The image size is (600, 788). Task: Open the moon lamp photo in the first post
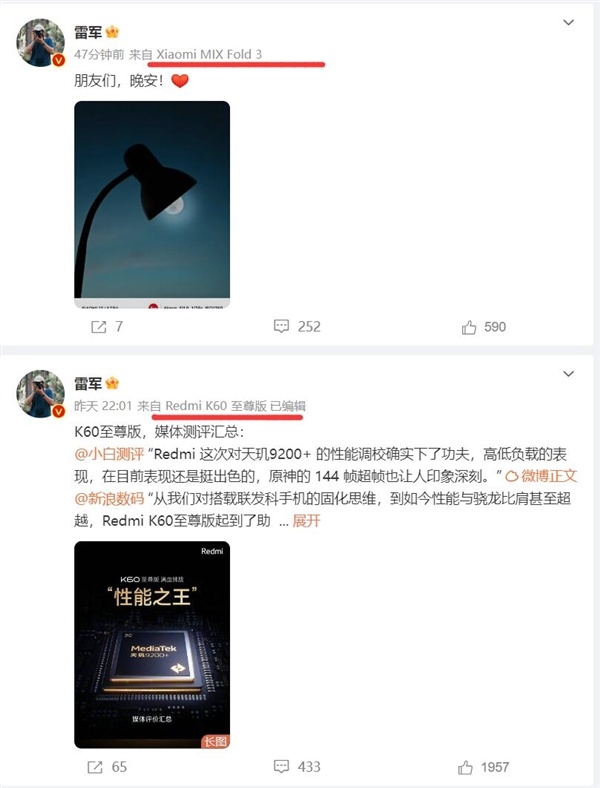152,204
